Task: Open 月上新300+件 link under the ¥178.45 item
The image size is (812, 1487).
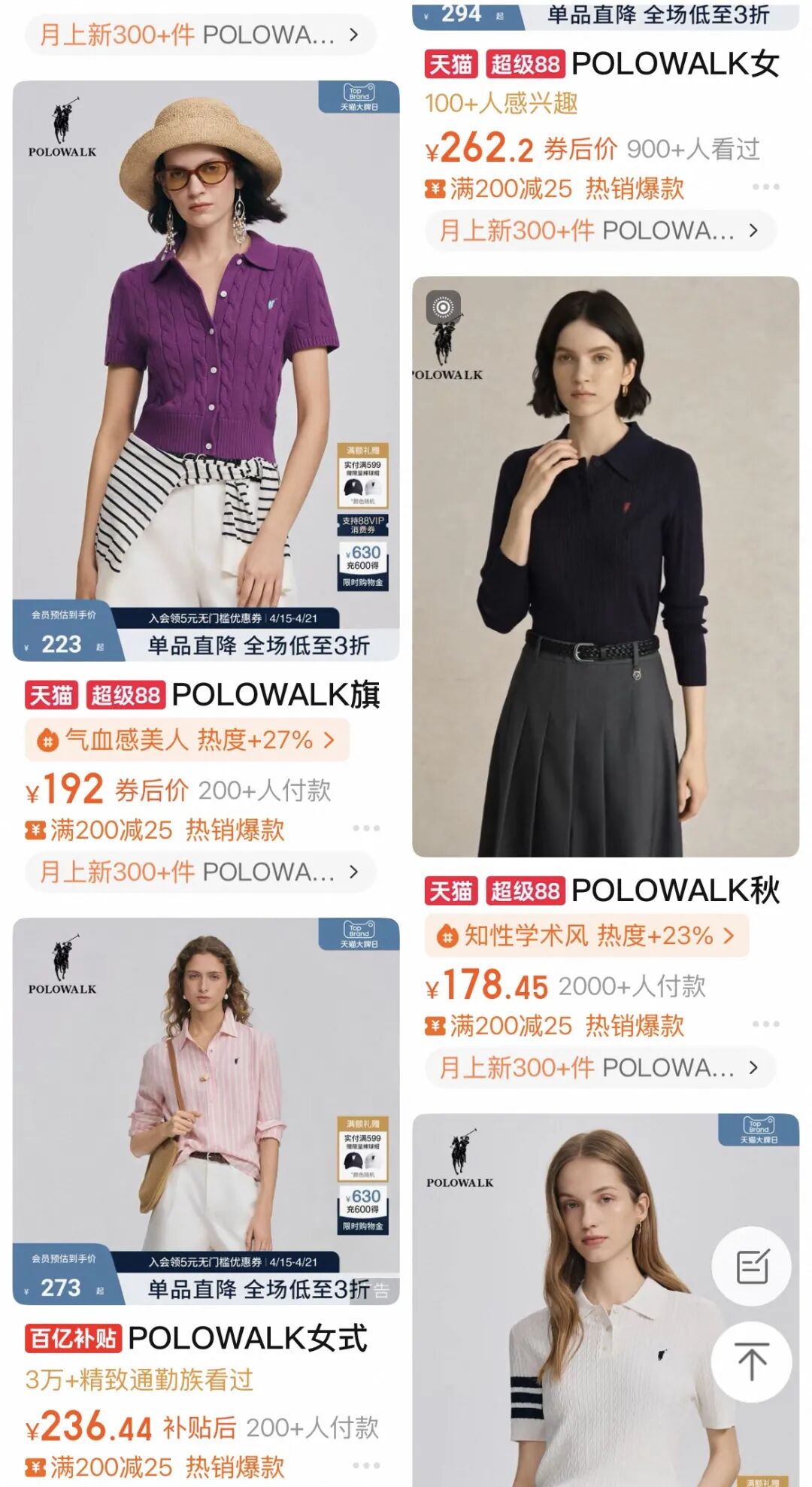Action: [x=599, y=1068]
